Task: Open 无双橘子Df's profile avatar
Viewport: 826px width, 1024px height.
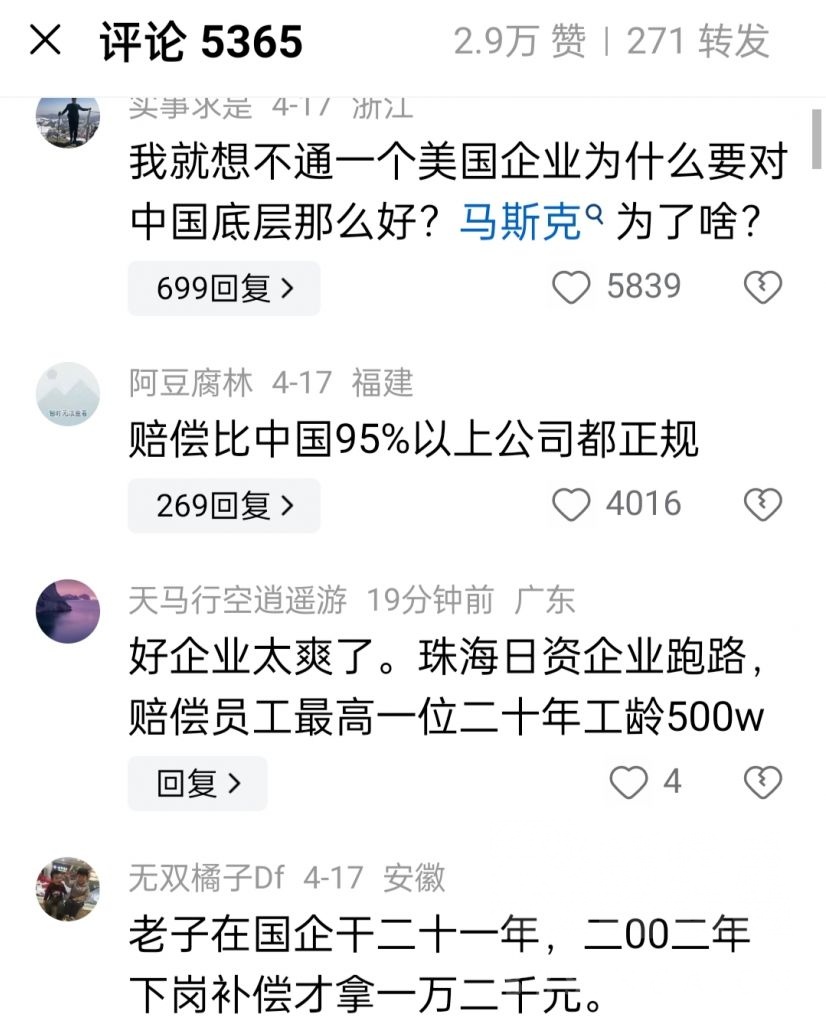Action: tap(68, 888)
